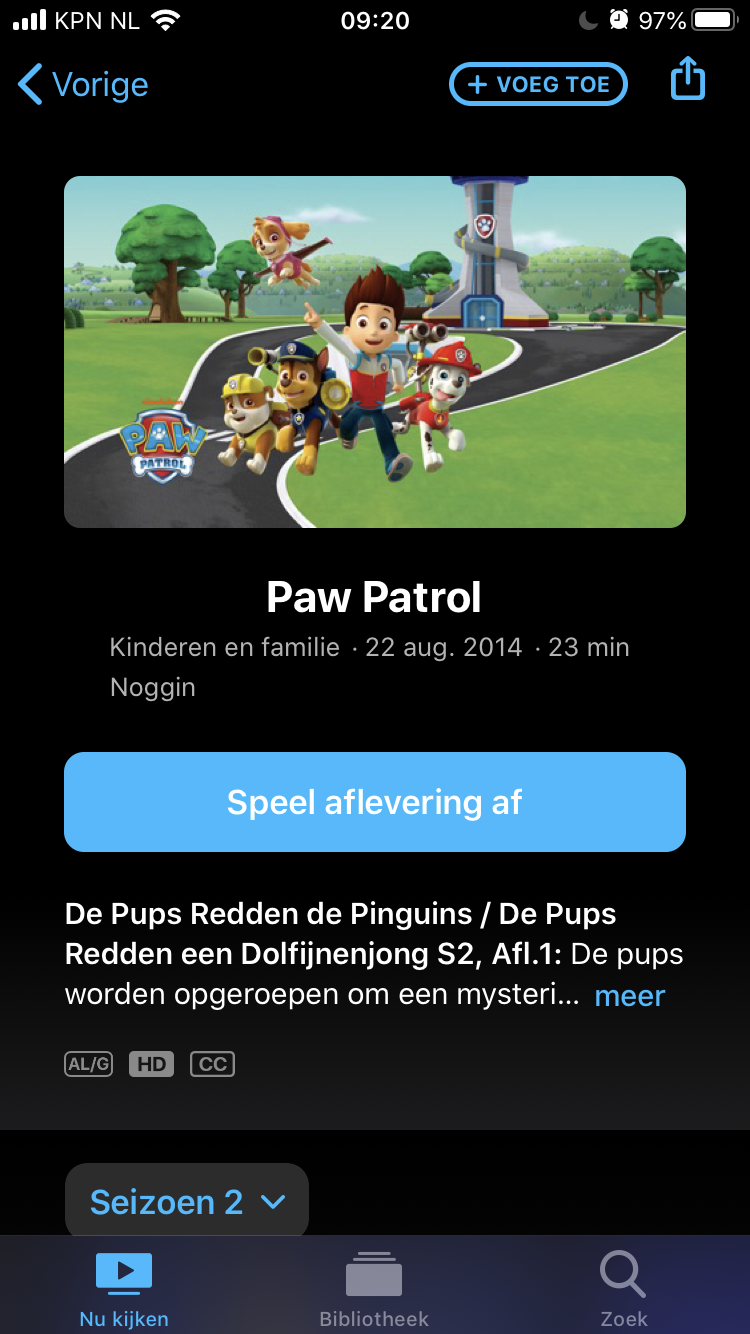Tap the Zoek magnifying glass icon
Viewport: 750px width, 1334px height.
622,1272
